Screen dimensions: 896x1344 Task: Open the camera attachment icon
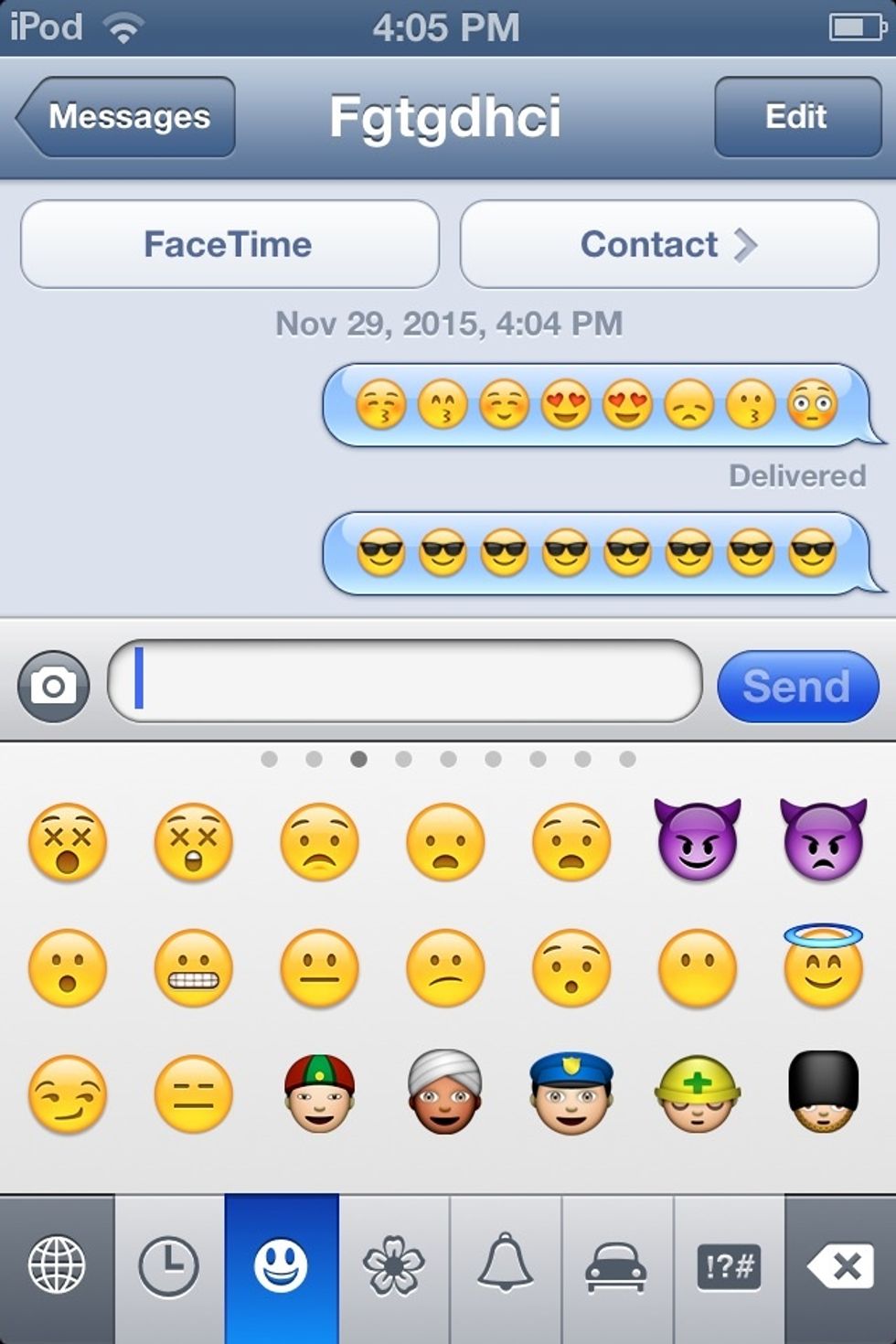tap(54, 686)
